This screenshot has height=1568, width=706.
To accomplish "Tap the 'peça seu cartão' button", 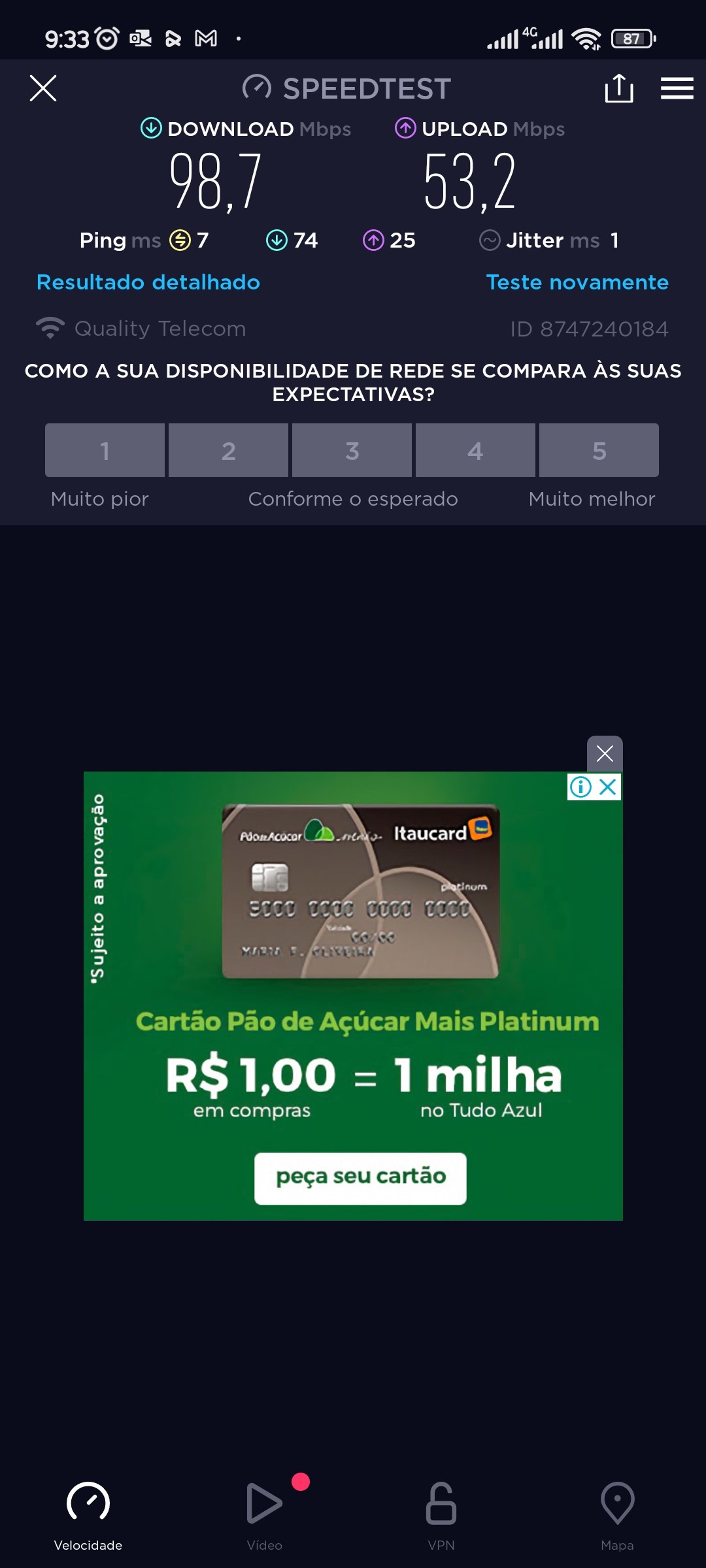I will point(360,1178).
